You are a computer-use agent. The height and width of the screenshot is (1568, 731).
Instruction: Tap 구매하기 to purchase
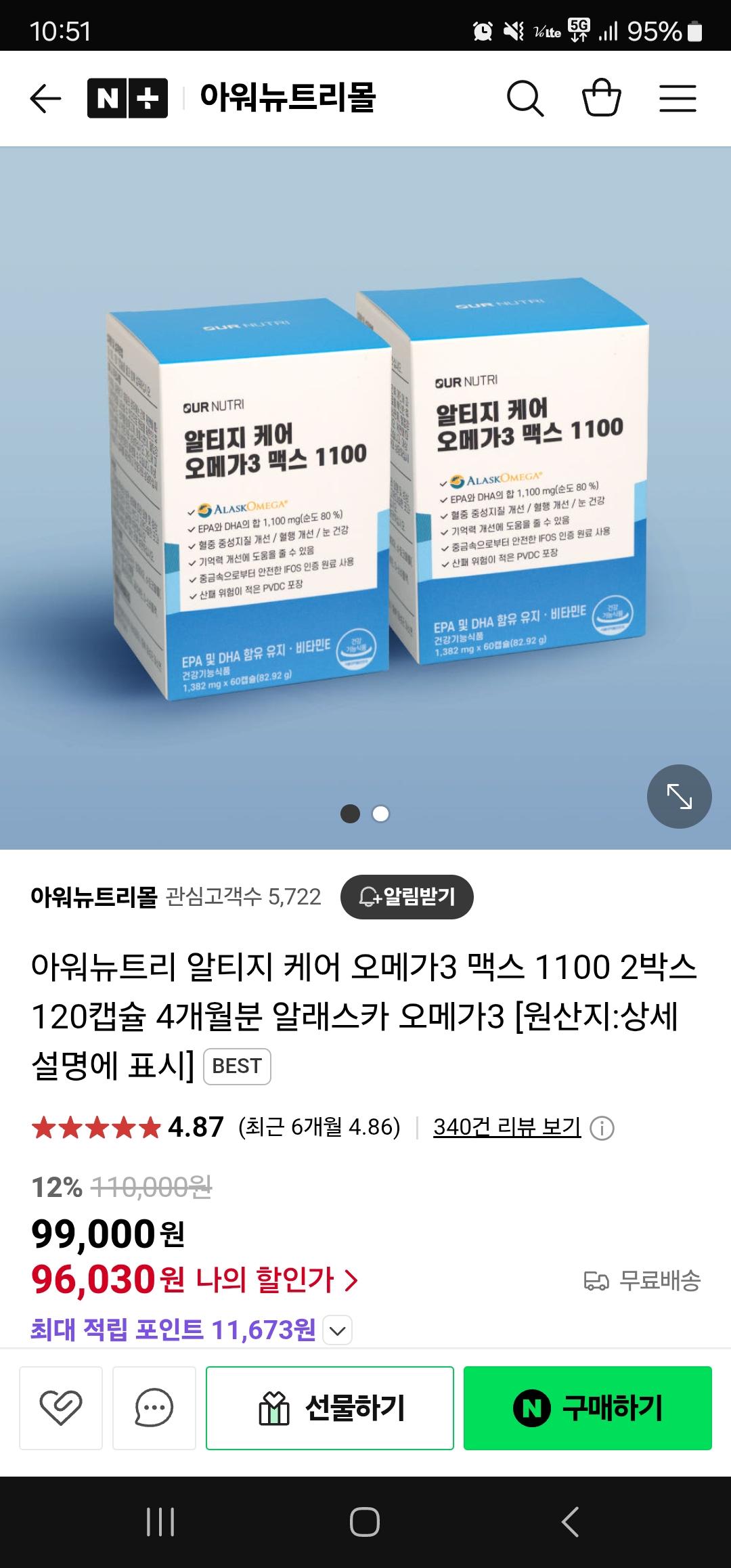pyautogui.click(x=588, y=1408)
